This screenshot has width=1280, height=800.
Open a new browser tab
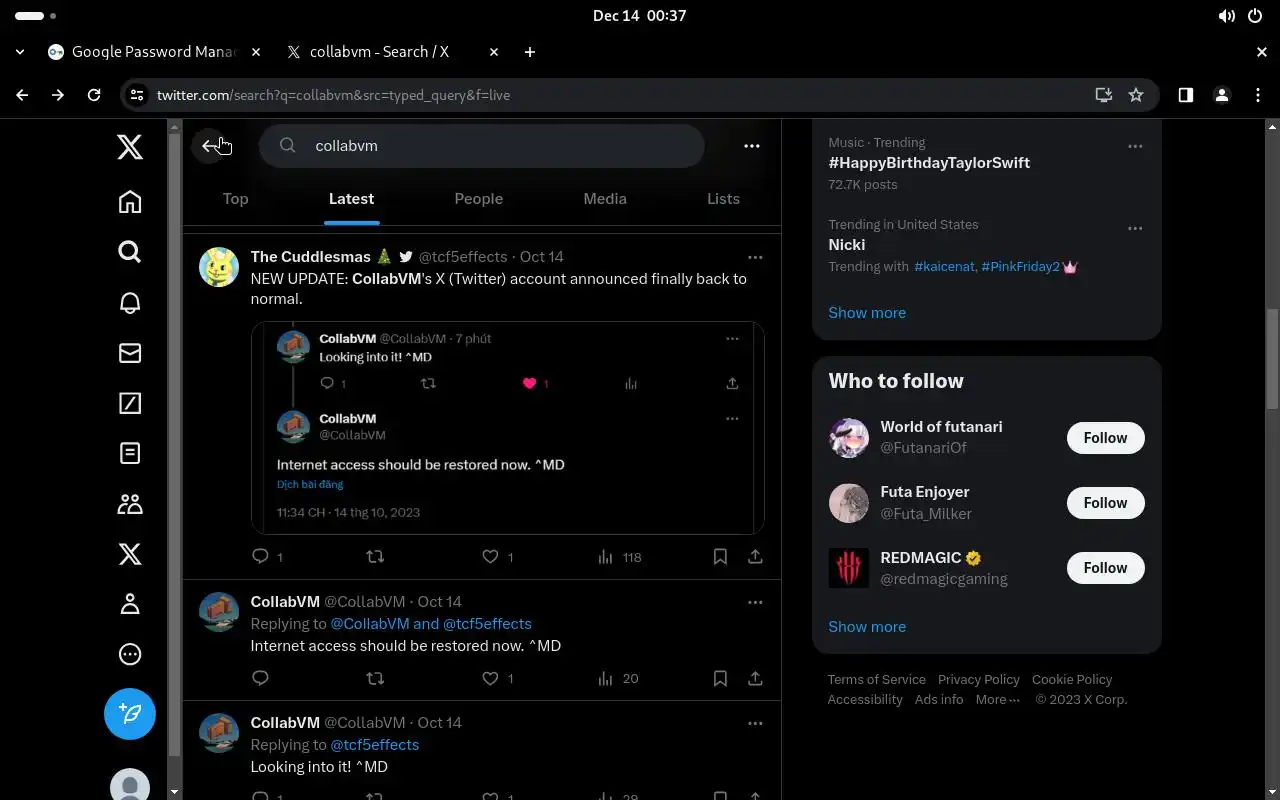pyautogui.click(x=530, y=52)
